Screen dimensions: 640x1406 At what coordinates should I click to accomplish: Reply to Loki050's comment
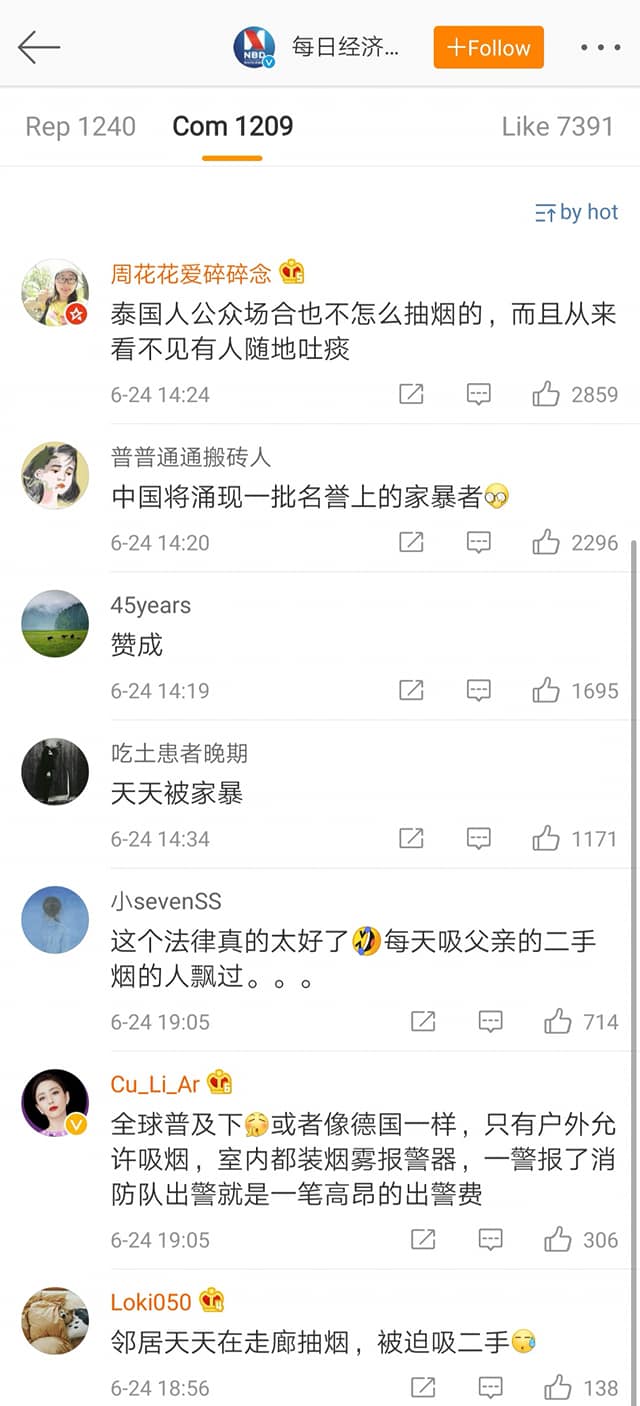point(490,1387)
